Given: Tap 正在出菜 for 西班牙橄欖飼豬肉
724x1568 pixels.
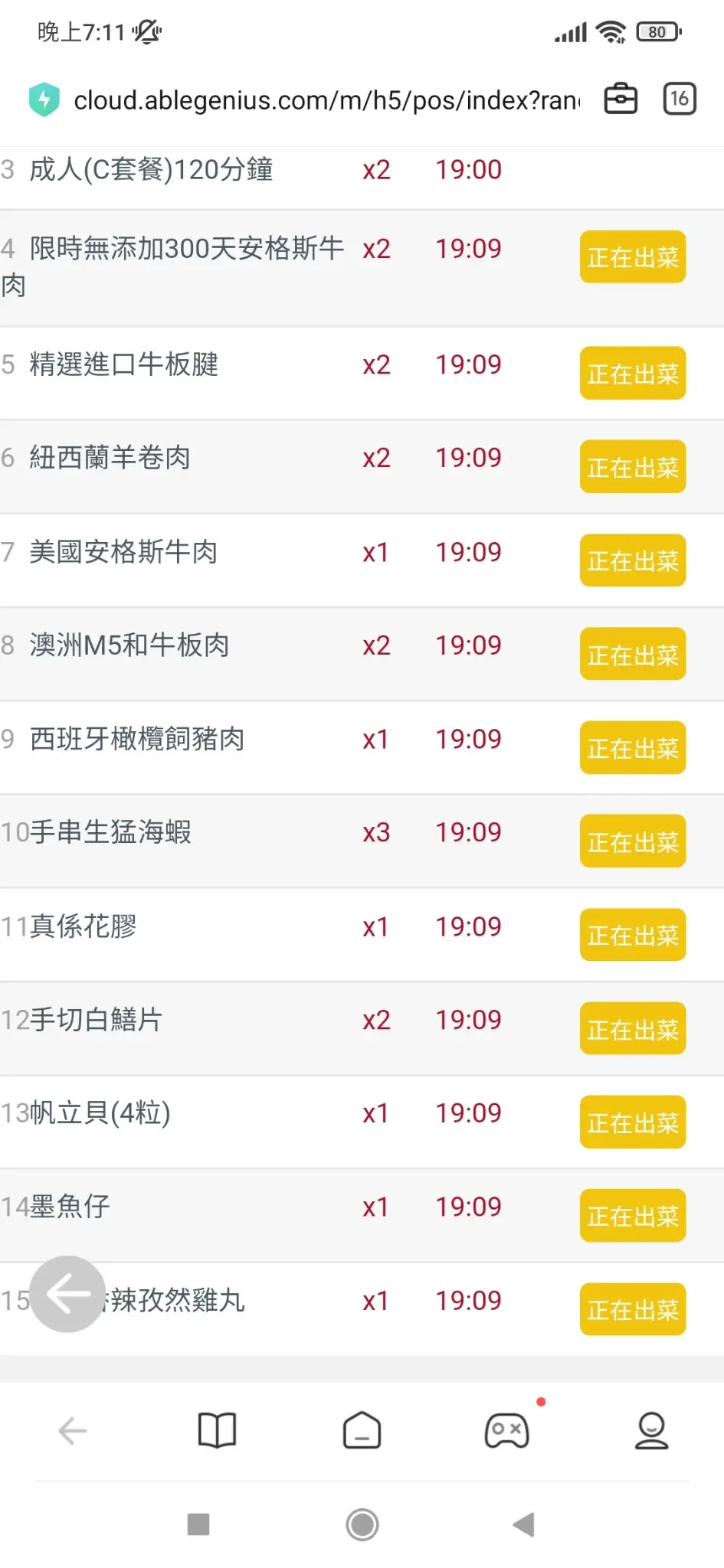Looking at the screenshot, I should pos(632,748).
